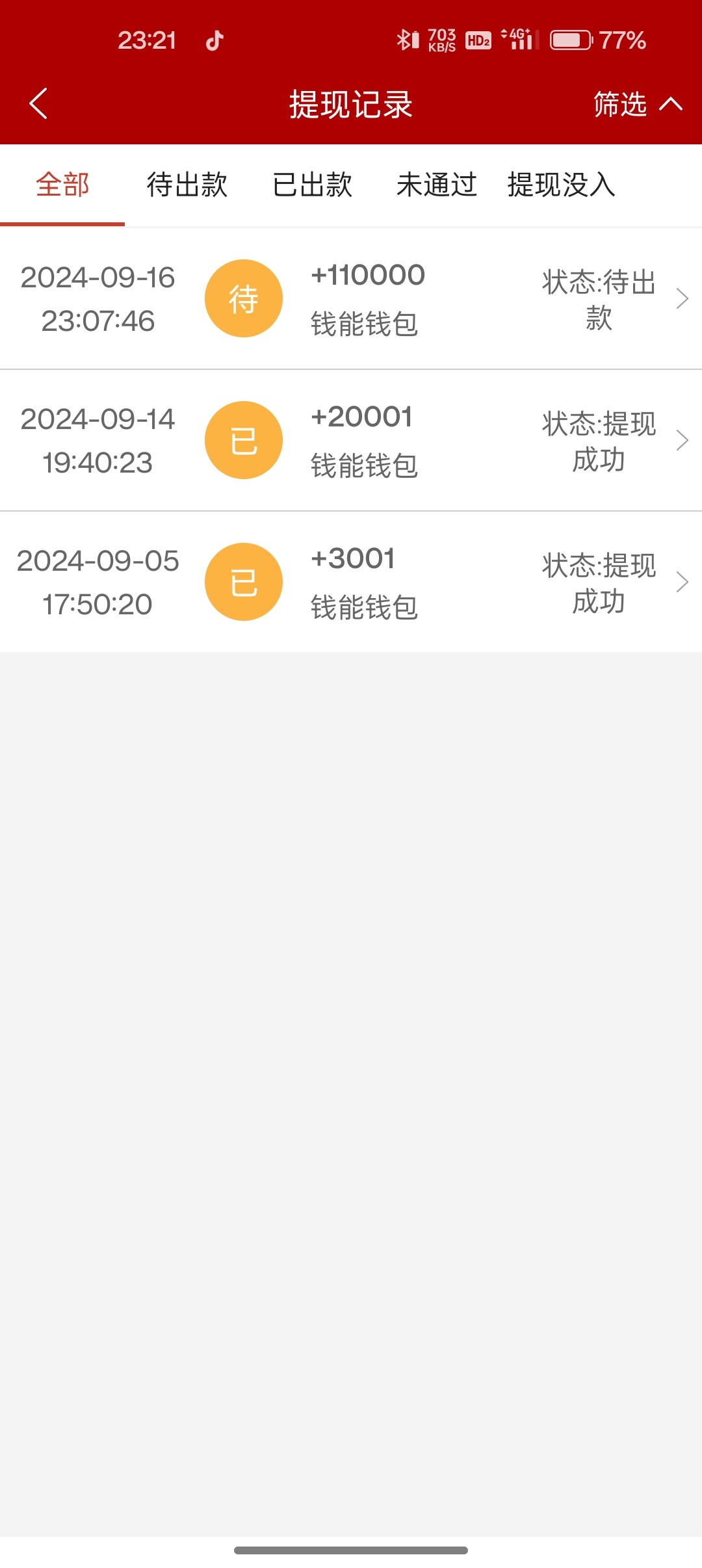Switch to the 待出款 tab
The width and height of the screenshot is (702, 1568).
187,185
